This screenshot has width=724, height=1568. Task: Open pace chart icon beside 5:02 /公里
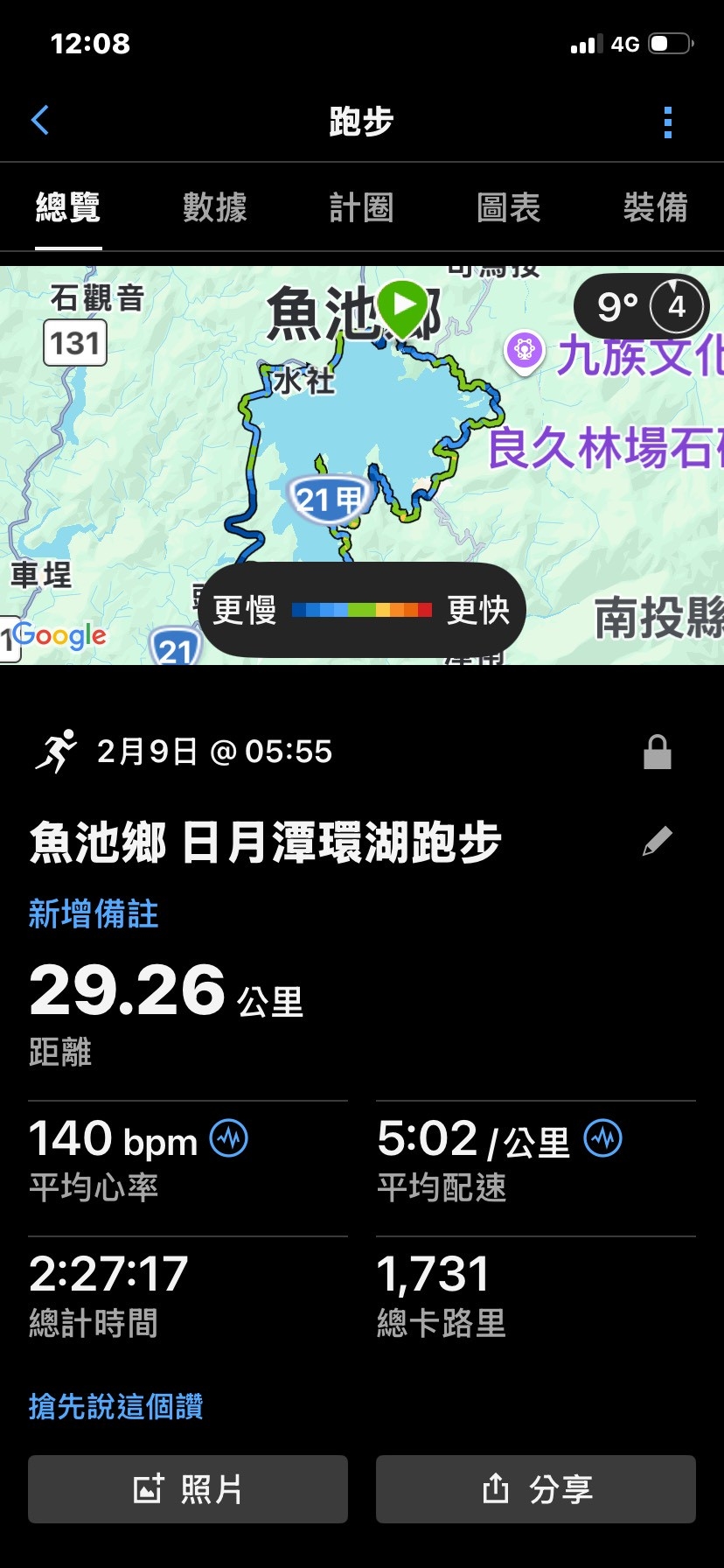(603, 1138)
